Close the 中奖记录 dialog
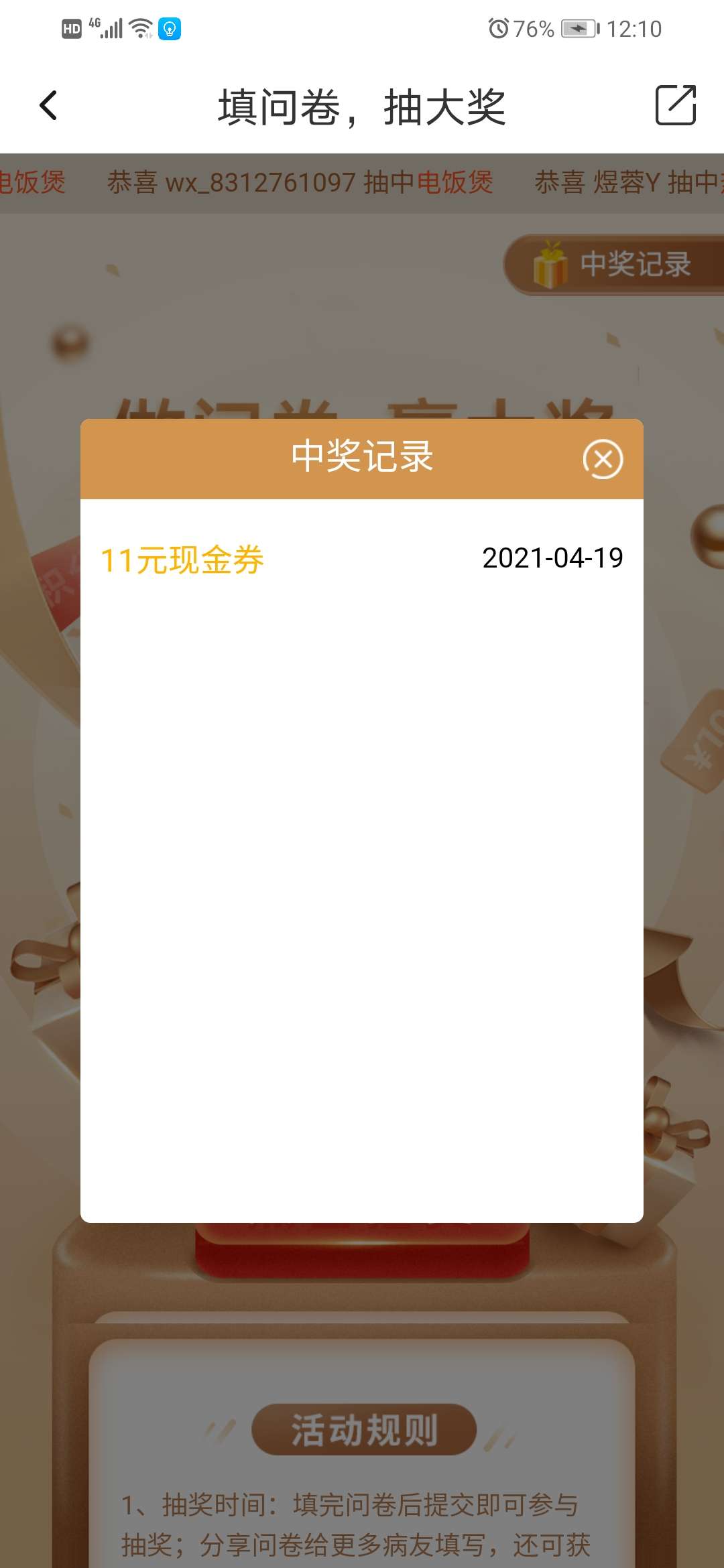The image size is (724, 1568). pyautogui.click(x=603, y=460)
